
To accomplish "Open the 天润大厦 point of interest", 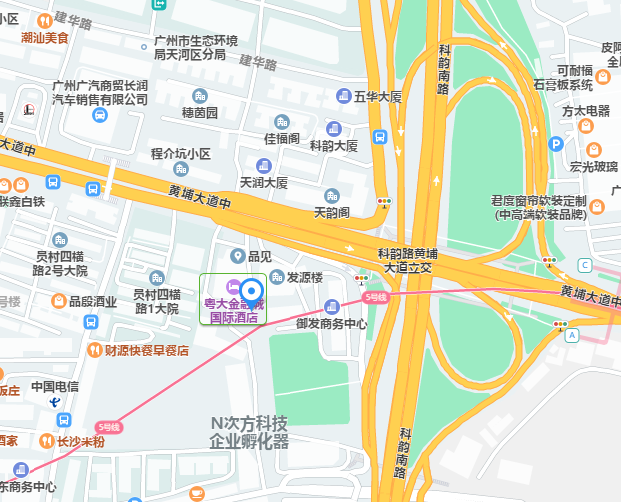I will (262, 165).
